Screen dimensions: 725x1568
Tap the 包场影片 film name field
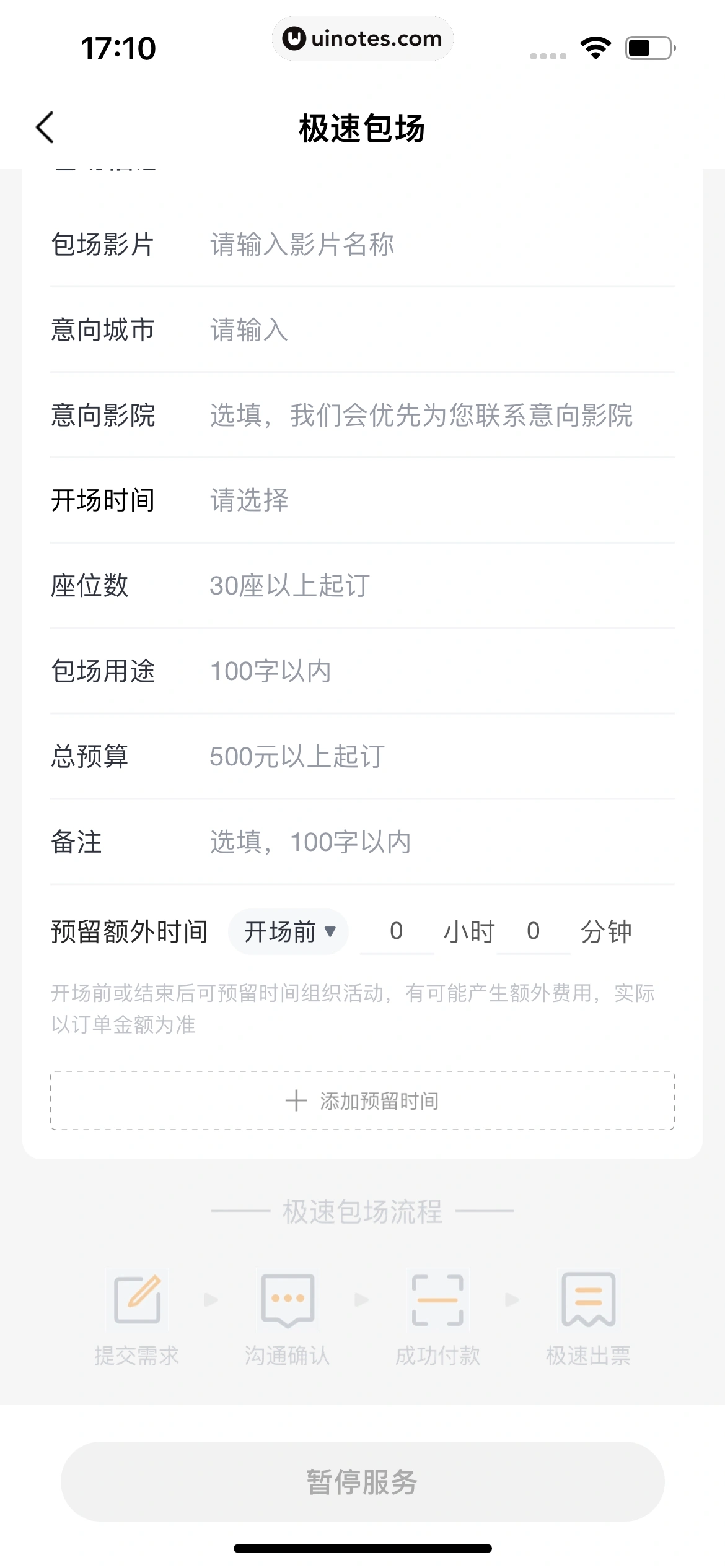[441, 244]
